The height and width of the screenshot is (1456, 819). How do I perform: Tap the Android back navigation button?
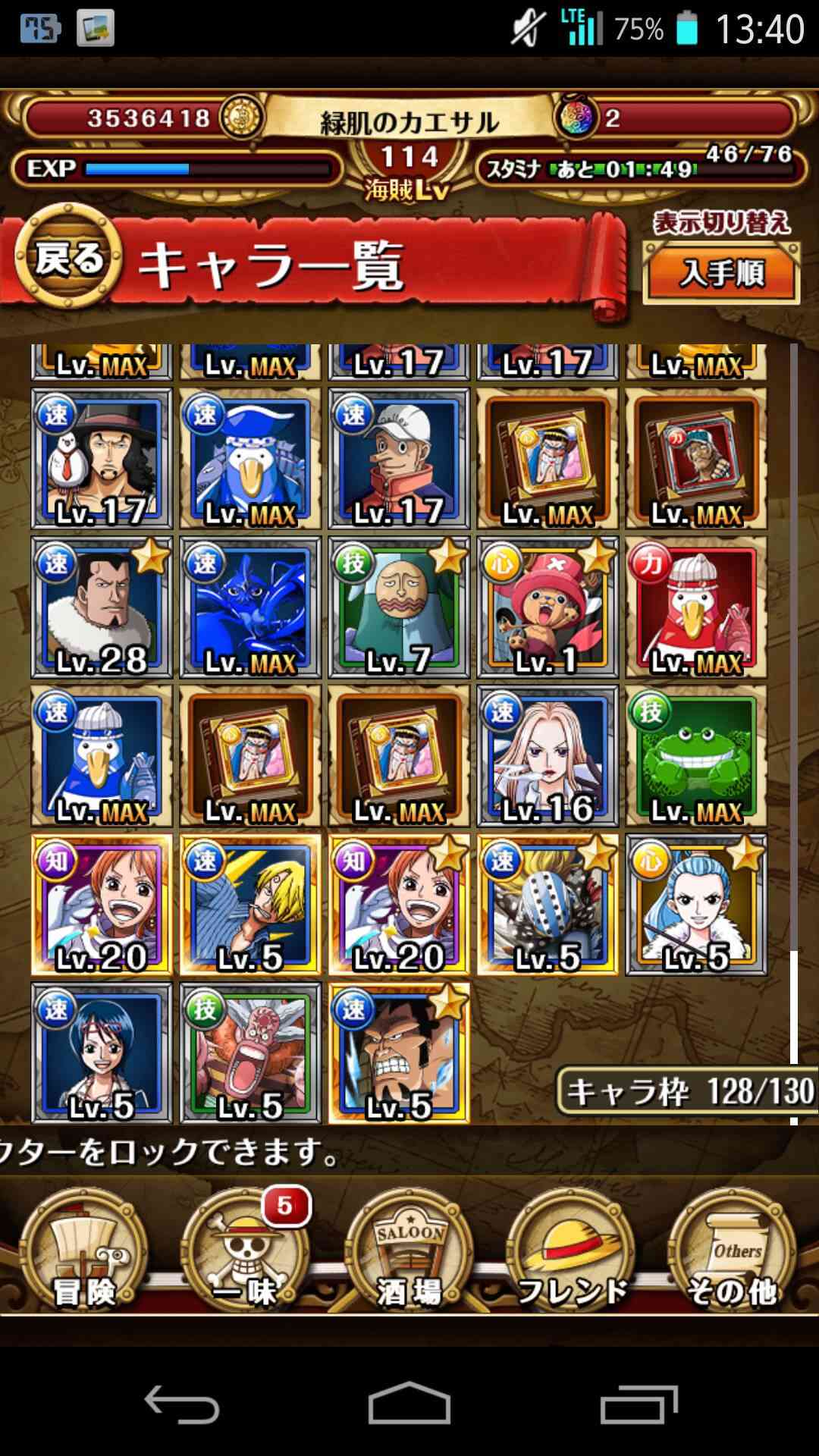(182, 1404)
